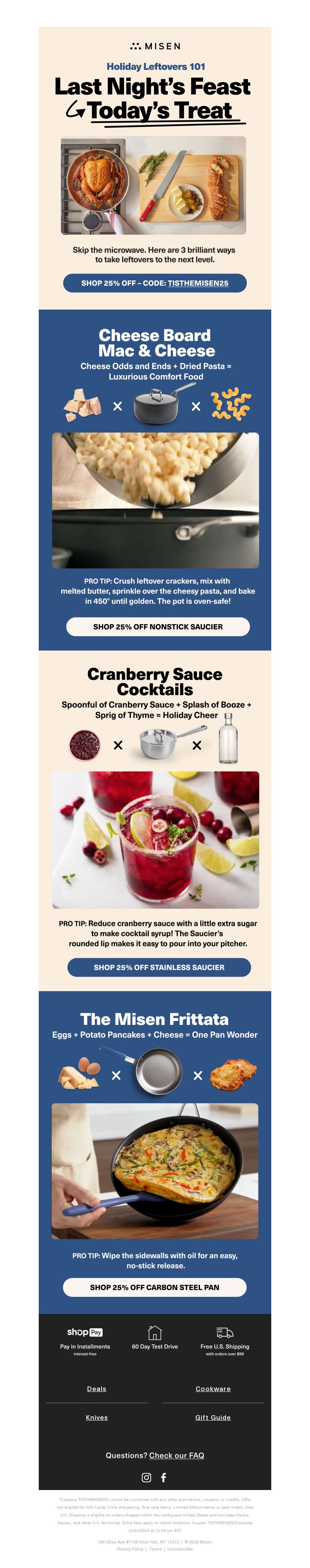
Task: Open the Cookware link
Action: click(213, 1389)
